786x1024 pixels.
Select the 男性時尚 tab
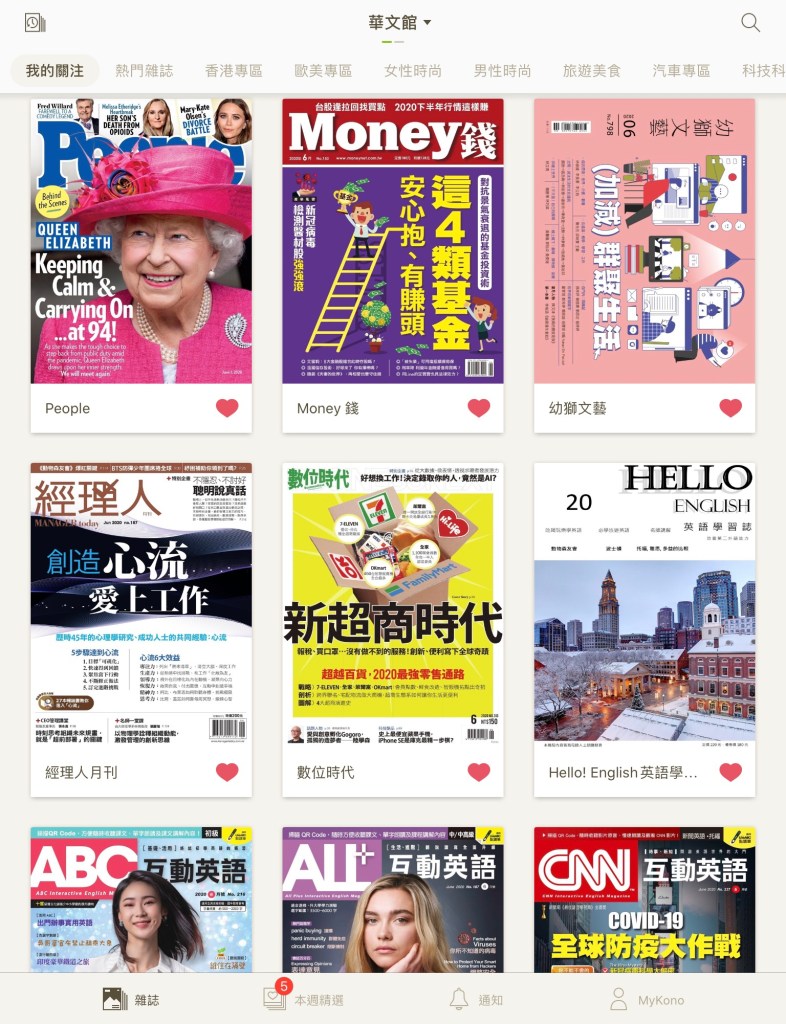tap(502, 71)
